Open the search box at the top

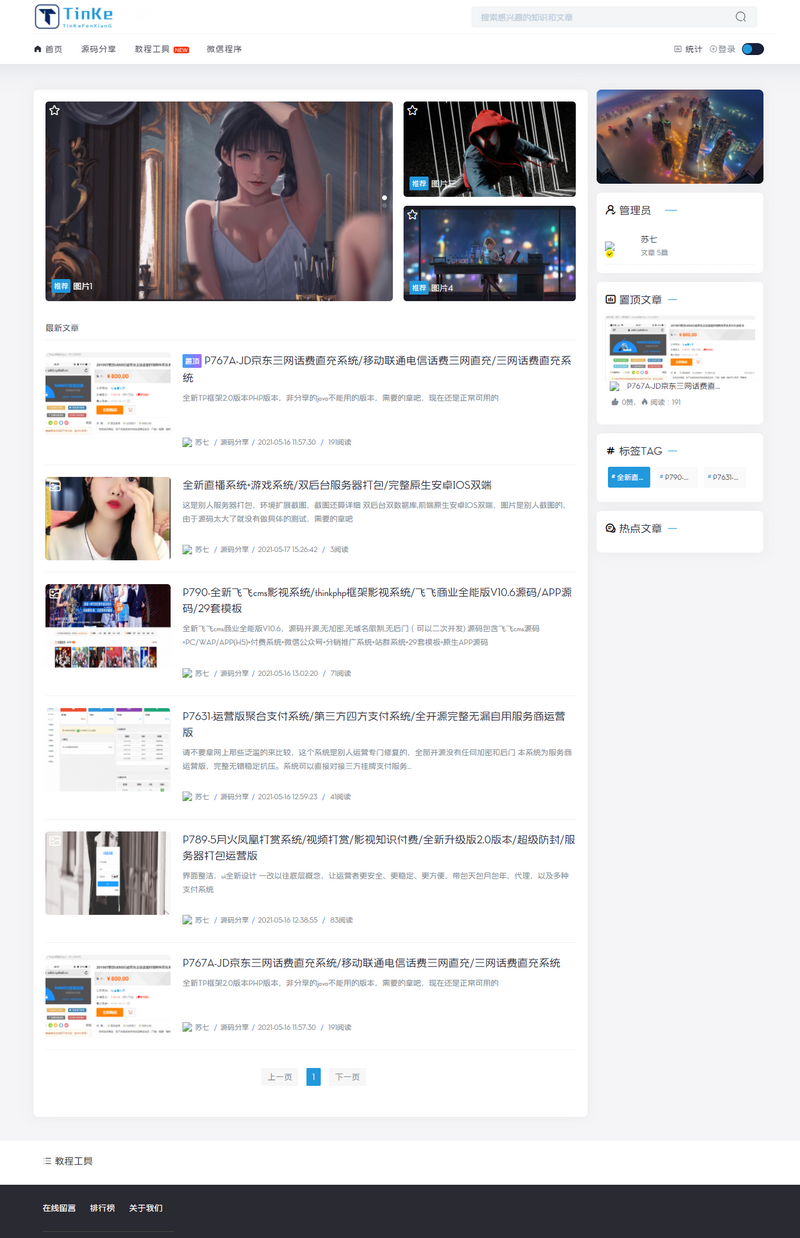pos(600,17)
